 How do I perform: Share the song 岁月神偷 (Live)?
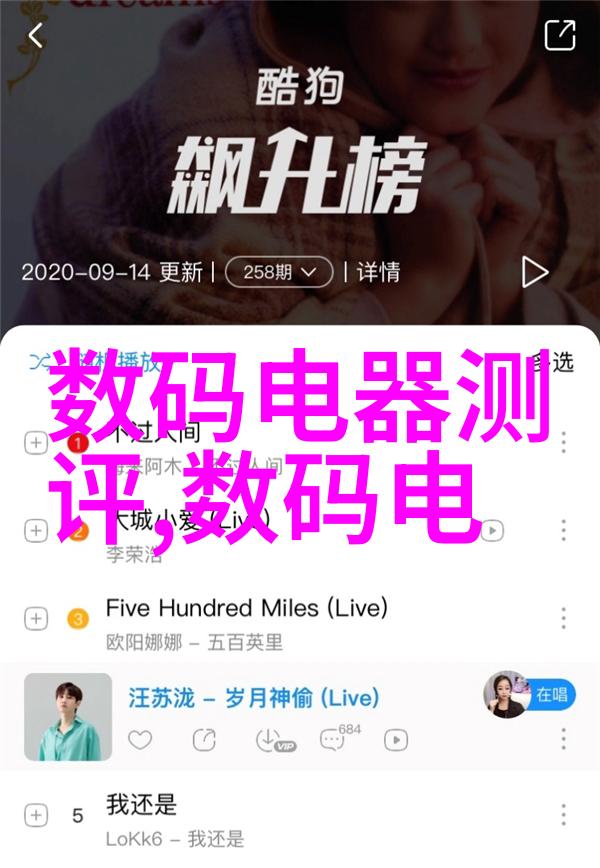[204, 741]
